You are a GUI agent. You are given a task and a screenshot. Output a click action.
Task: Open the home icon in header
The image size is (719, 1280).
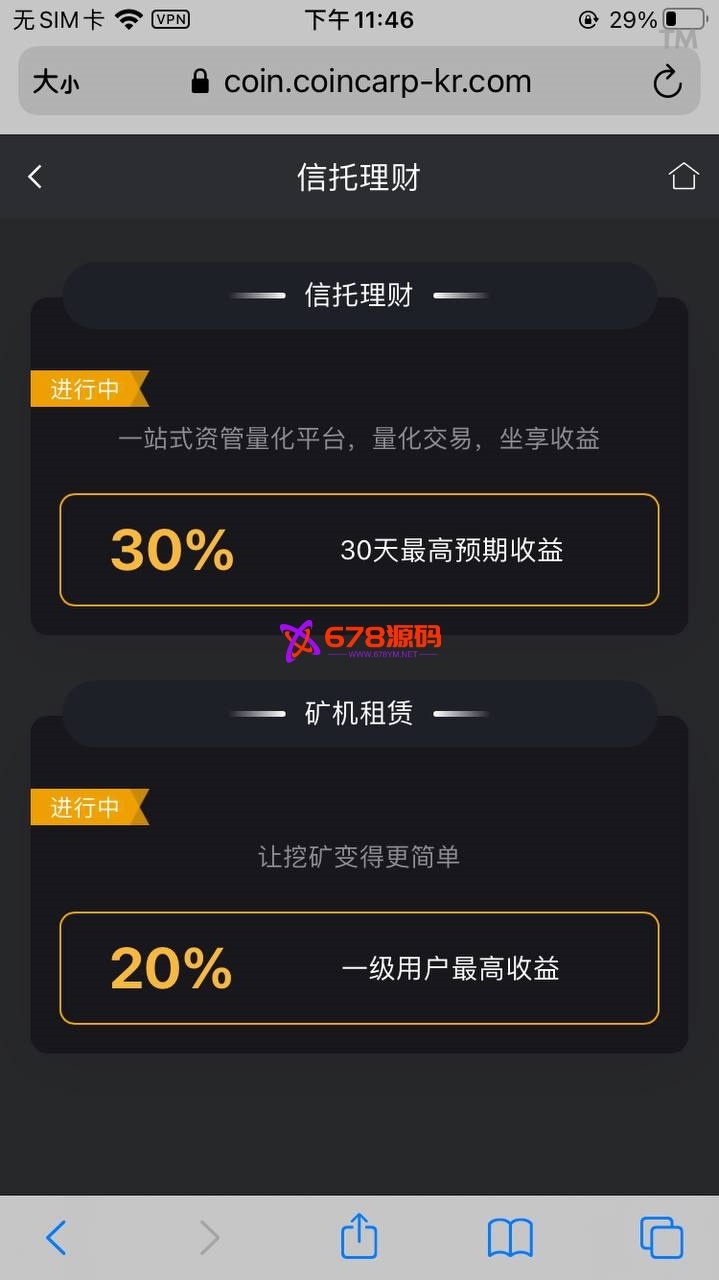[x=683, y=176]
